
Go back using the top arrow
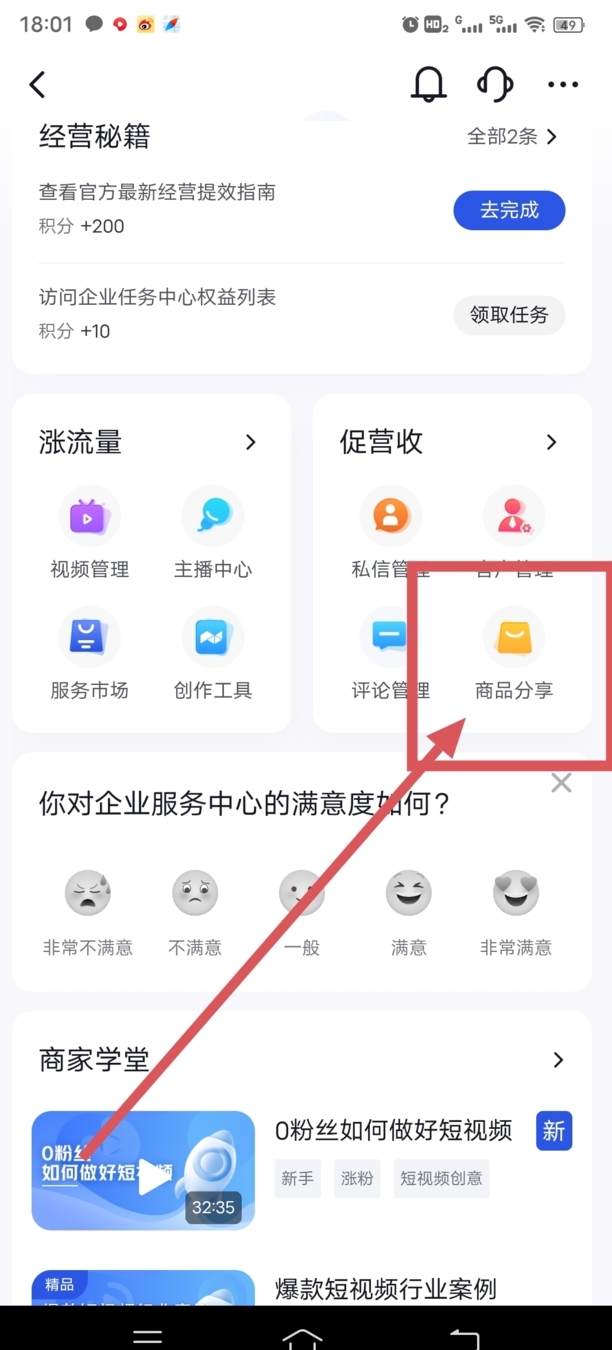coord(38,85)
